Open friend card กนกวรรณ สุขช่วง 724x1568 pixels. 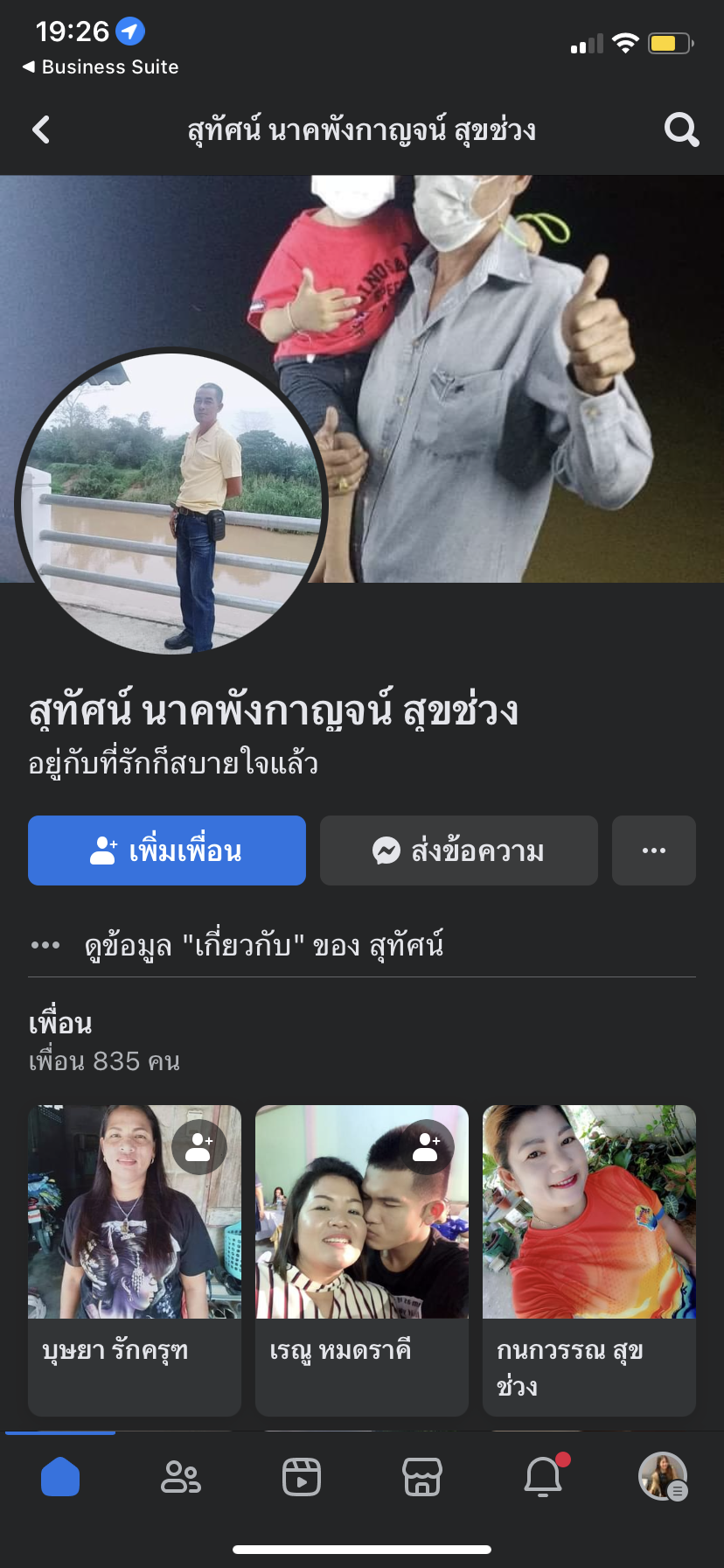coord(589,1260)
